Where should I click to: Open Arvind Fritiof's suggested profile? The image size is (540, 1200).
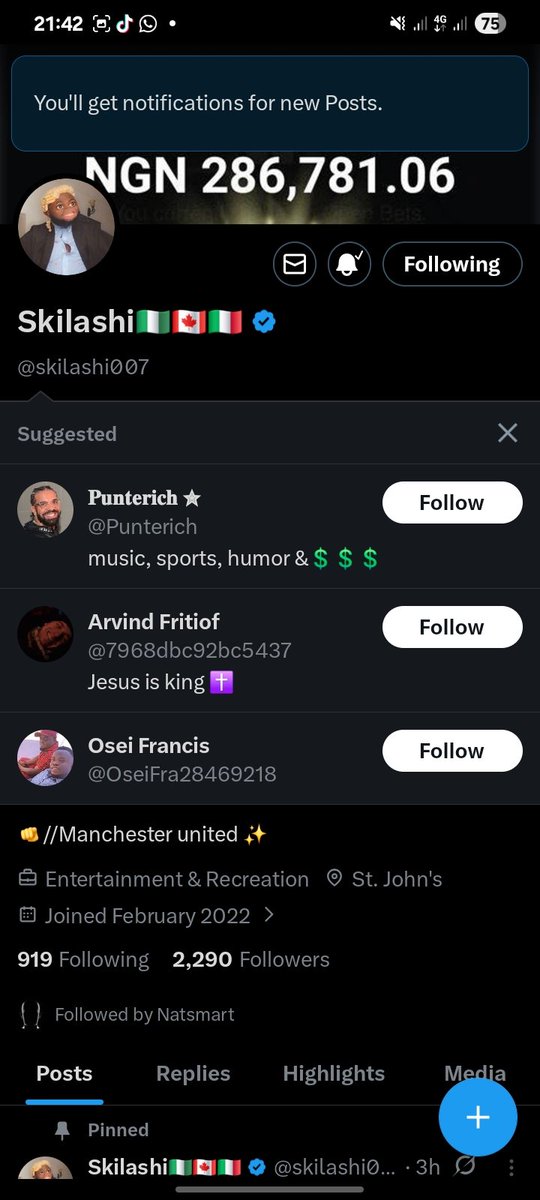coord(154,621)
